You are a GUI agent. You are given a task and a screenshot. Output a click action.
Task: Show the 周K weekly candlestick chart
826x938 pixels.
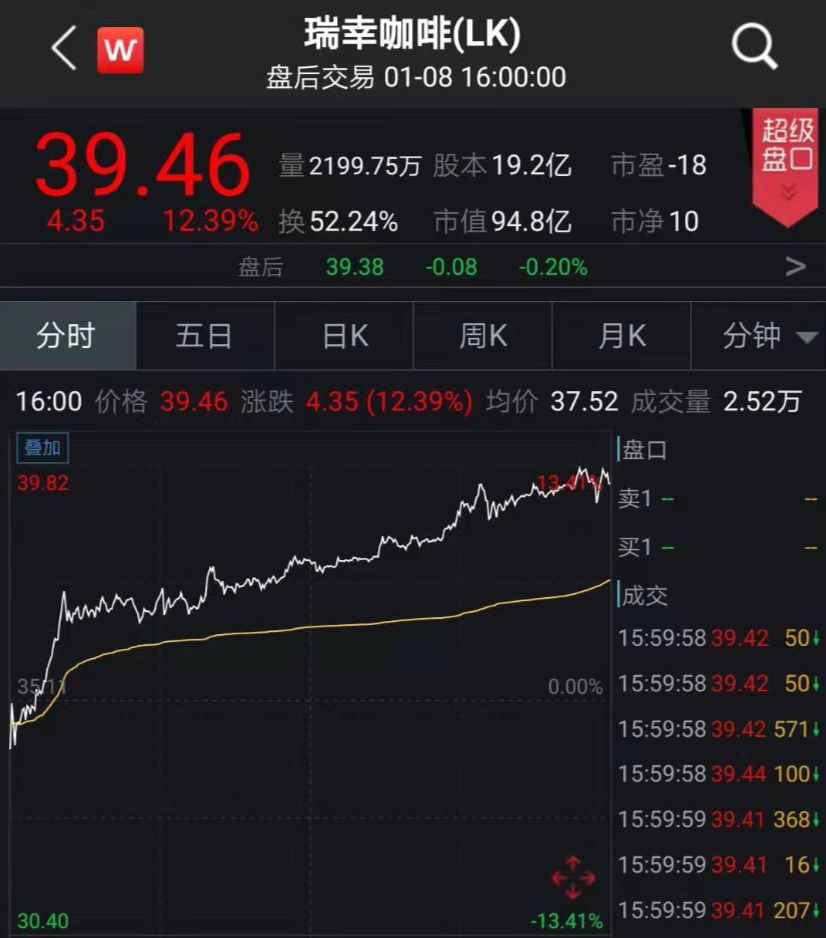coord(482,337)
